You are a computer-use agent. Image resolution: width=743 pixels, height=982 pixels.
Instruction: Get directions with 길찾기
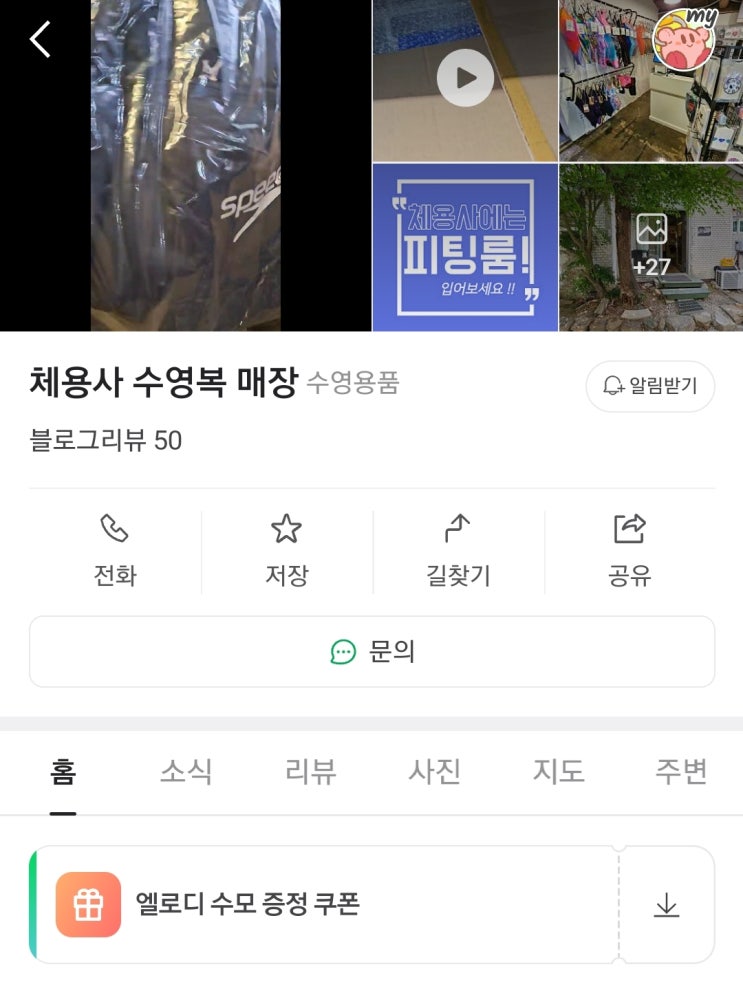tap(458, 551)
